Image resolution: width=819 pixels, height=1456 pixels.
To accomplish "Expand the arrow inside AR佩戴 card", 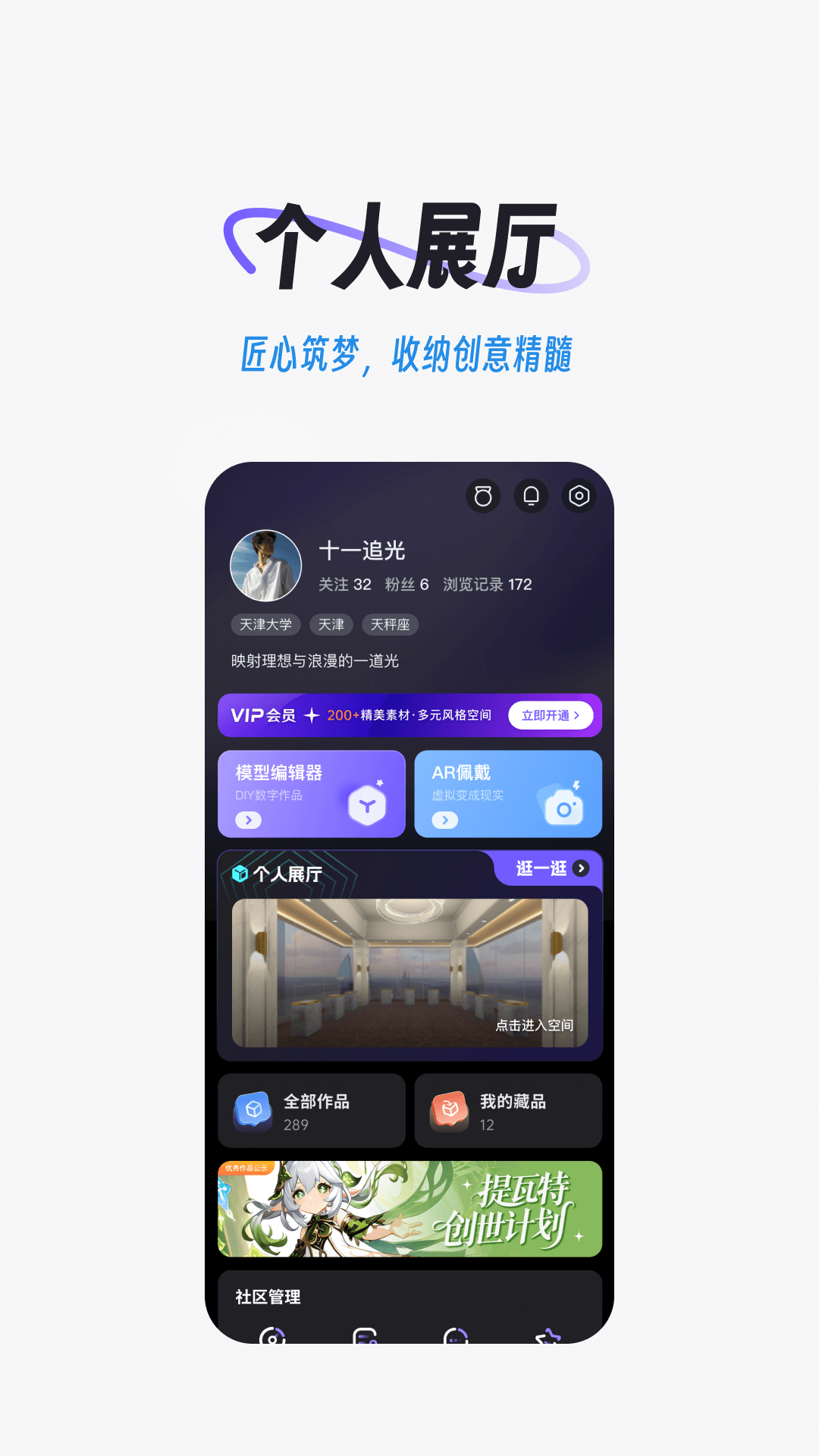I will 446,821.
